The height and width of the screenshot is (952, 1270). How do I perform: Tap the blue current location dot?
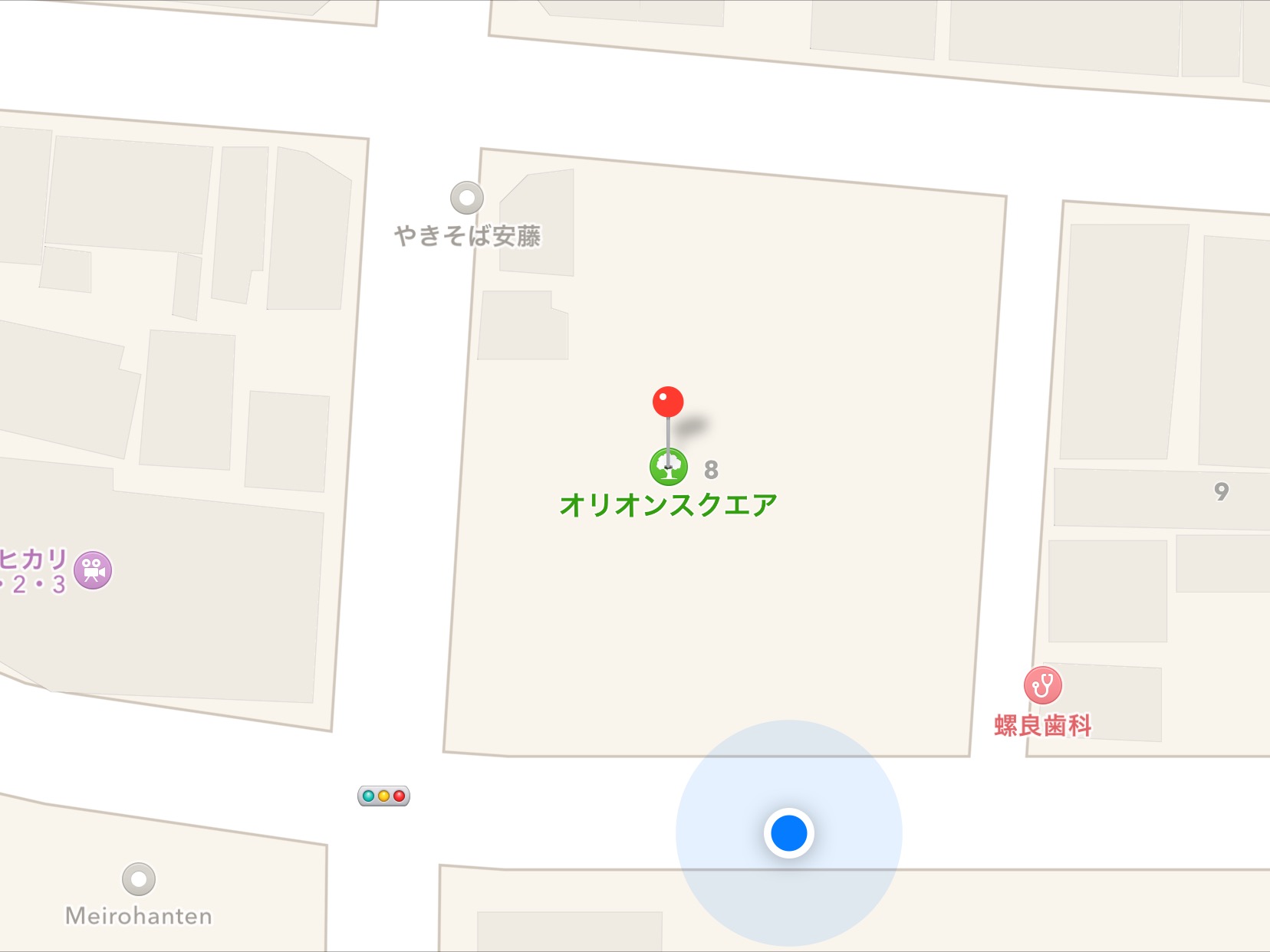coord(789,833)
